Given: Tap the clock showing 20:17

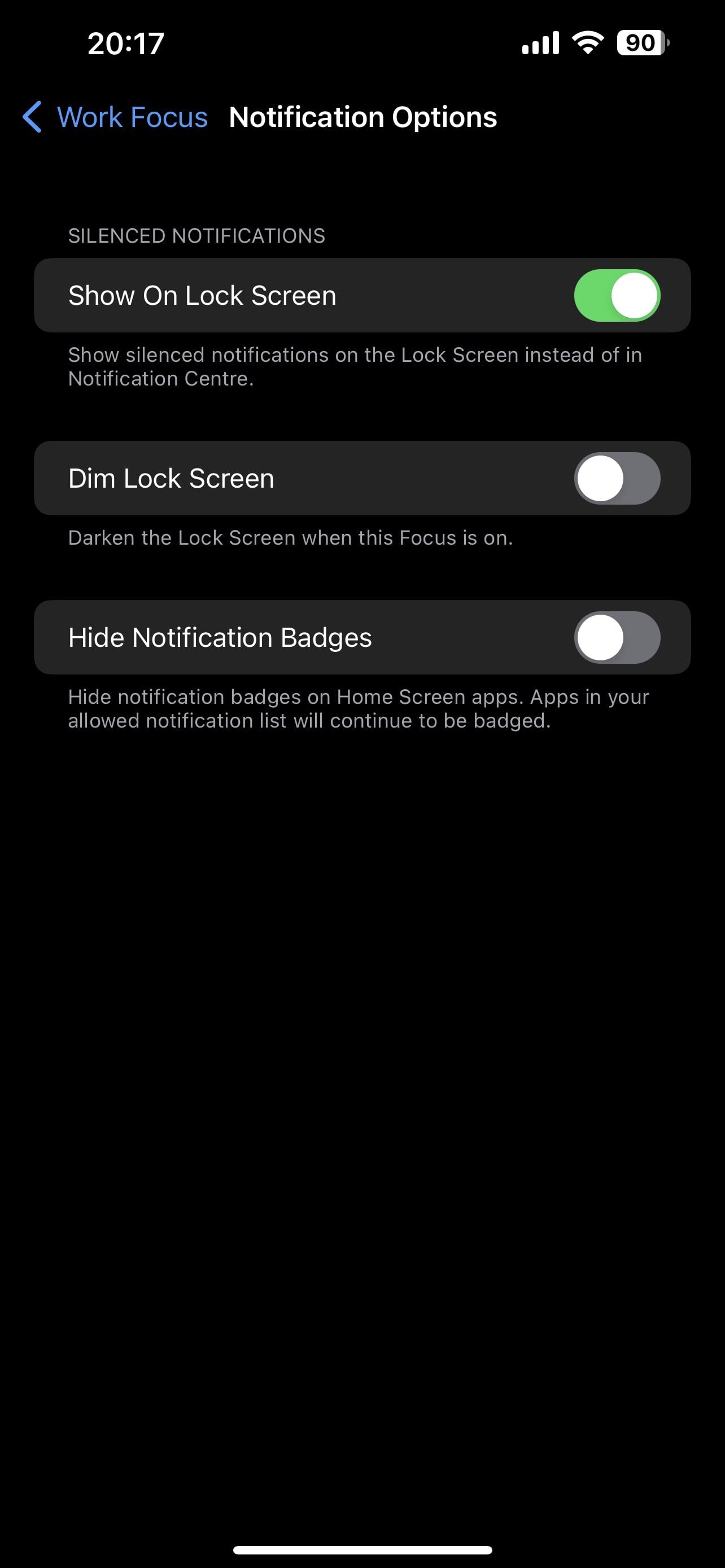Looking at the screenshot, I should tap(126, 42).
